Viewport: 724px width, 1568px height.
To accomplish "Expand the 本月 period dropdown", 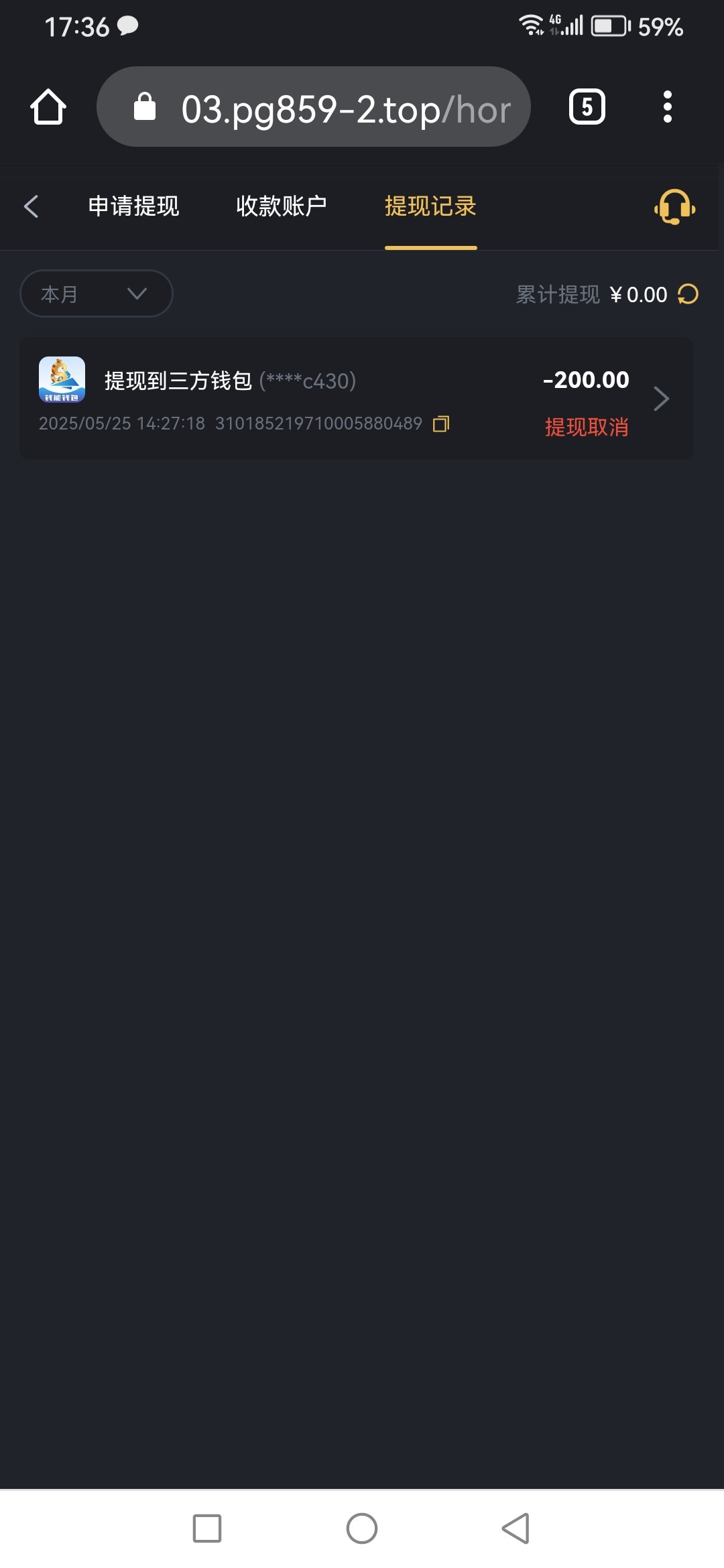I will coord(97,293).
